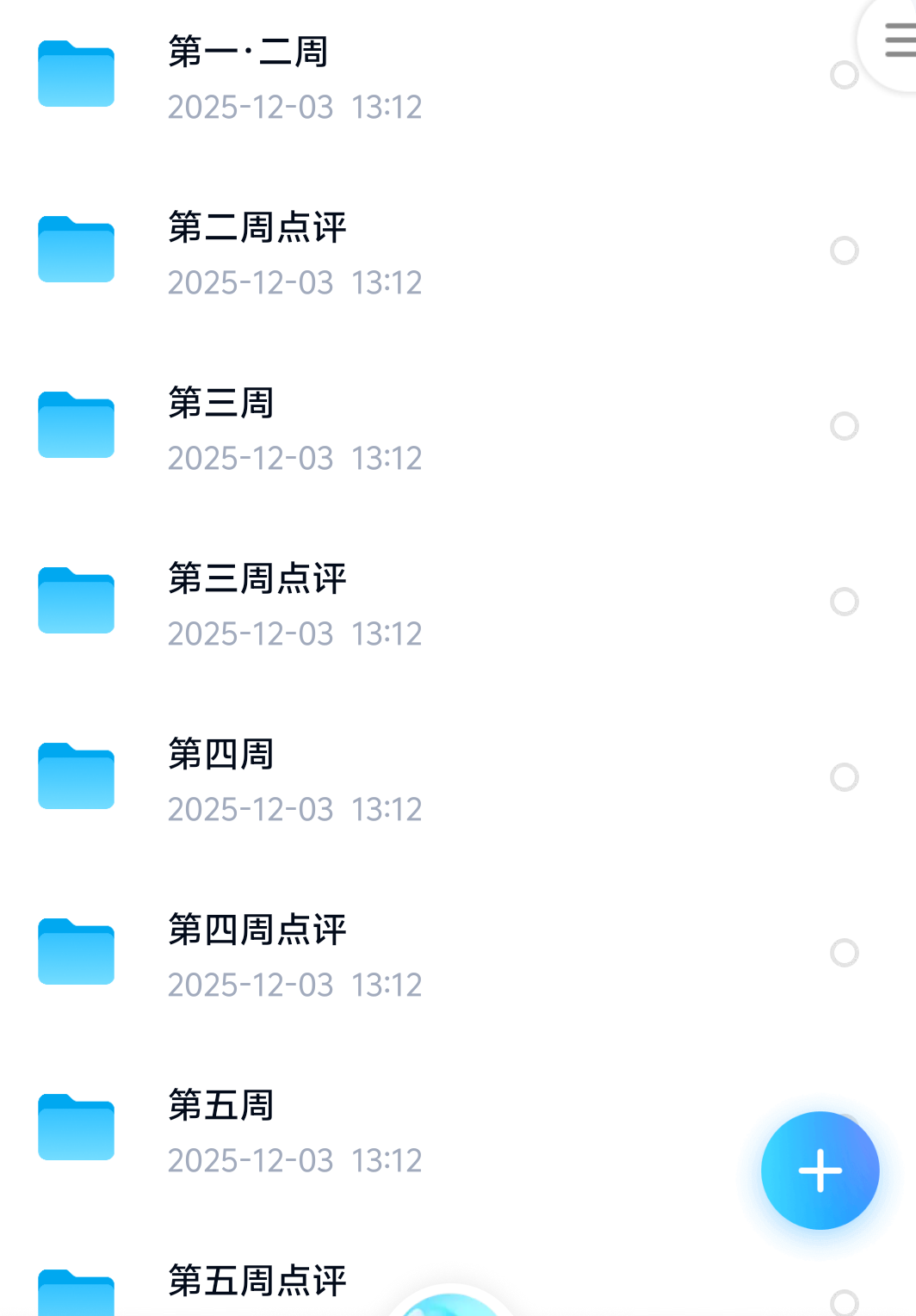Select the circle next to 第一·二周
The width and height of the screenshot is (916, 1316).
coord(845,75)
